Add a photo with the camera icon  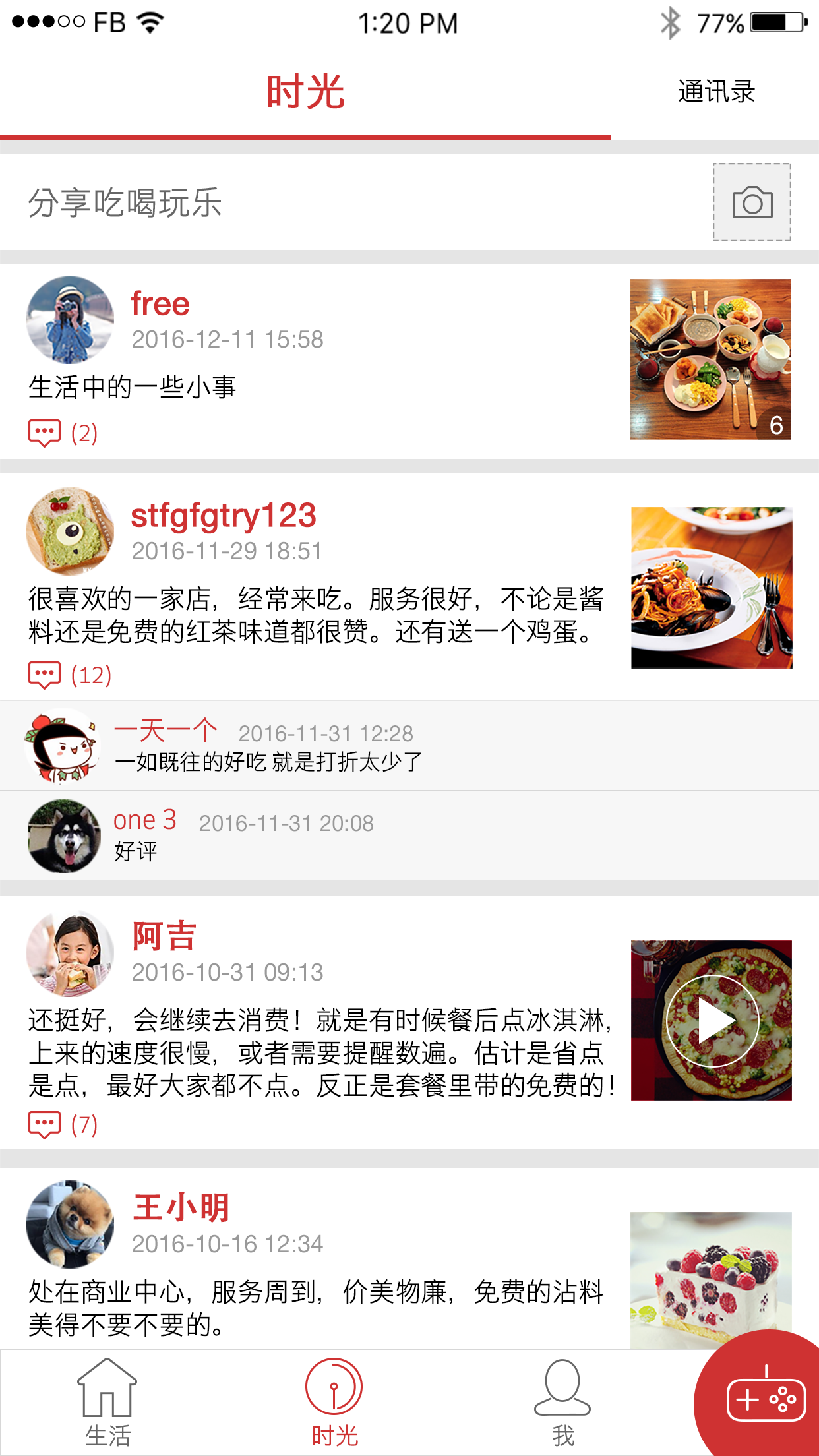[x=752, y=202]
